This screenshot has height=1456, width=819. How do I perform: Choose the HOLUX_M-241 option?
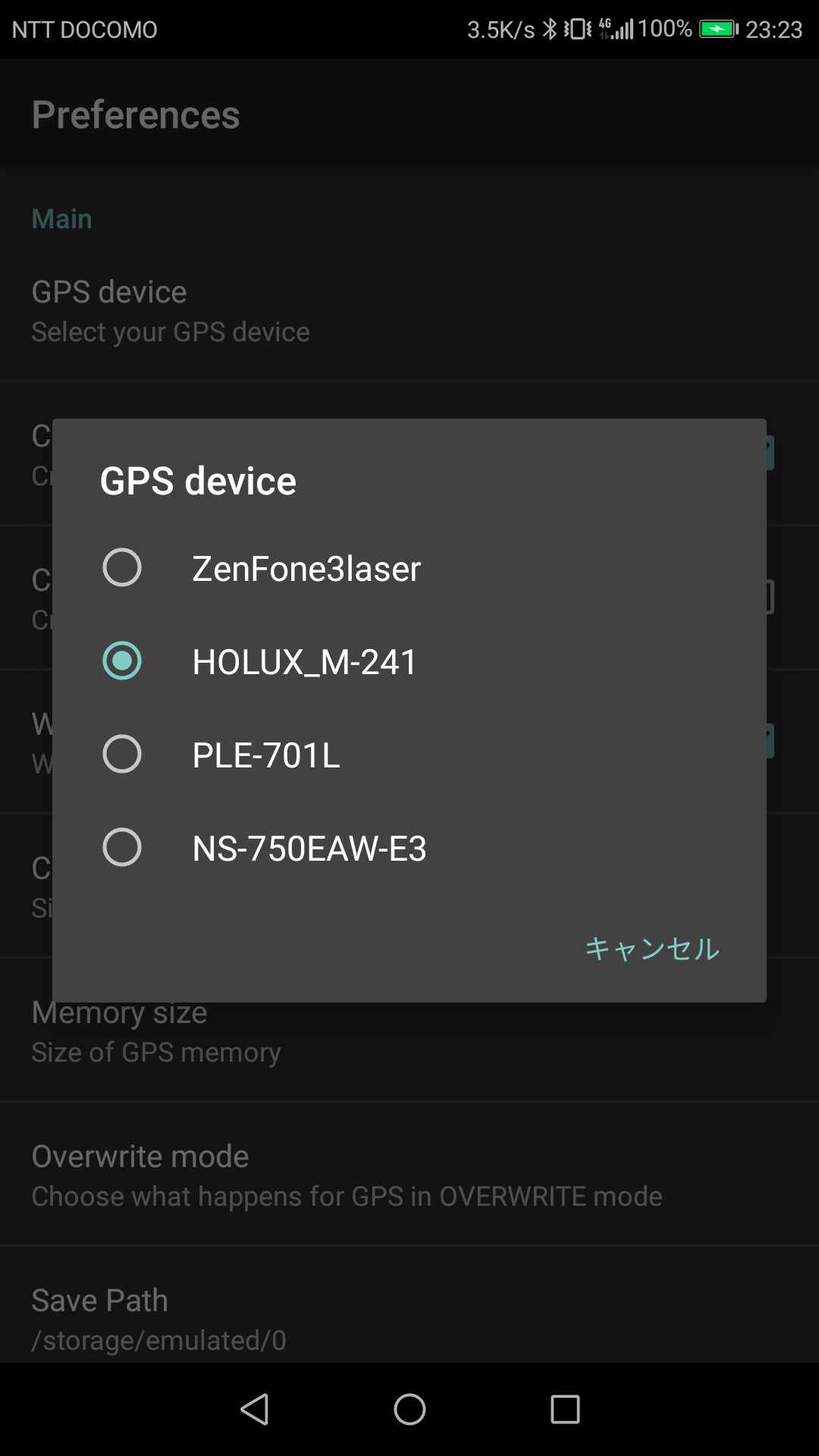(x=409, y=661)
